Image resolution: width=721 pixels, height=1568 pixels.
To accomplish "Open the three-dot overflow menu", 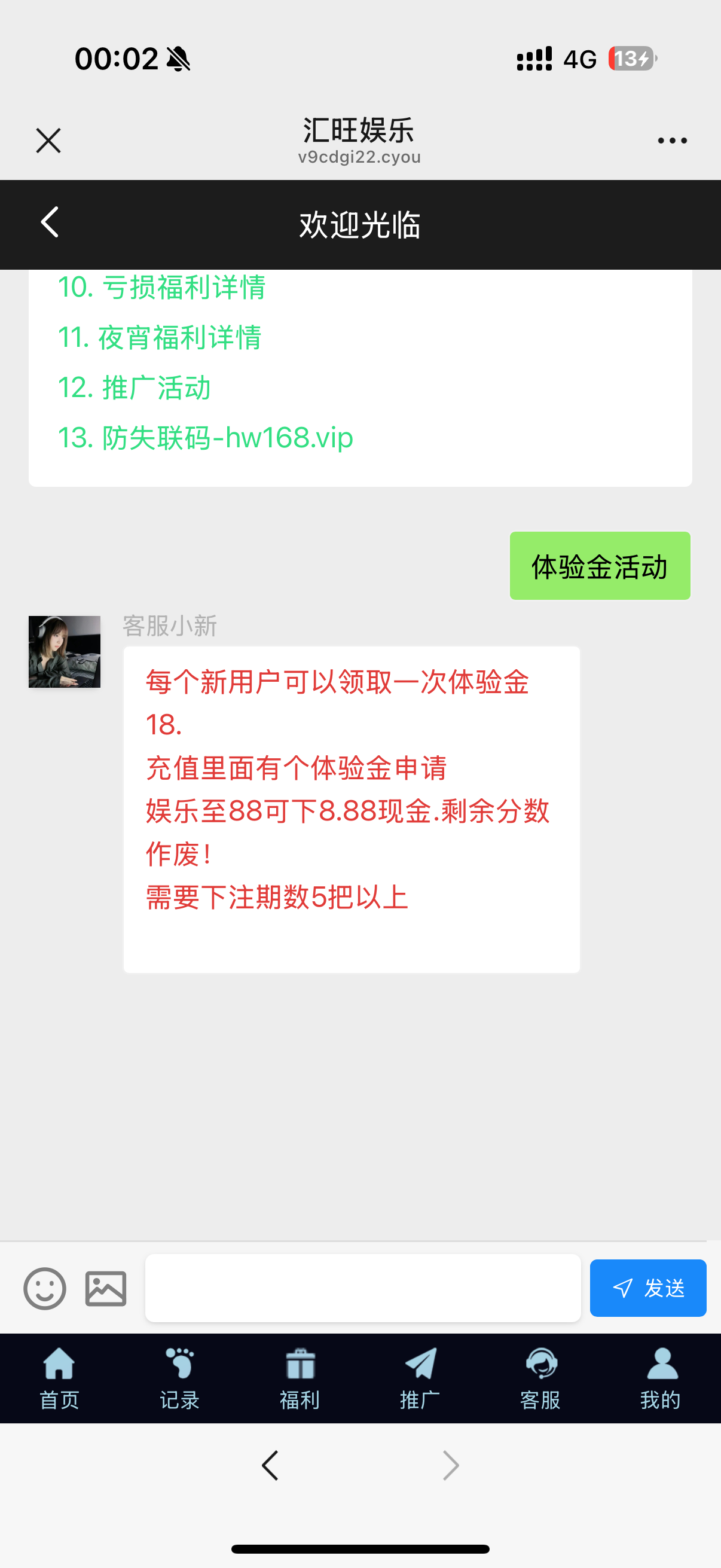I will tap(672, 141).
